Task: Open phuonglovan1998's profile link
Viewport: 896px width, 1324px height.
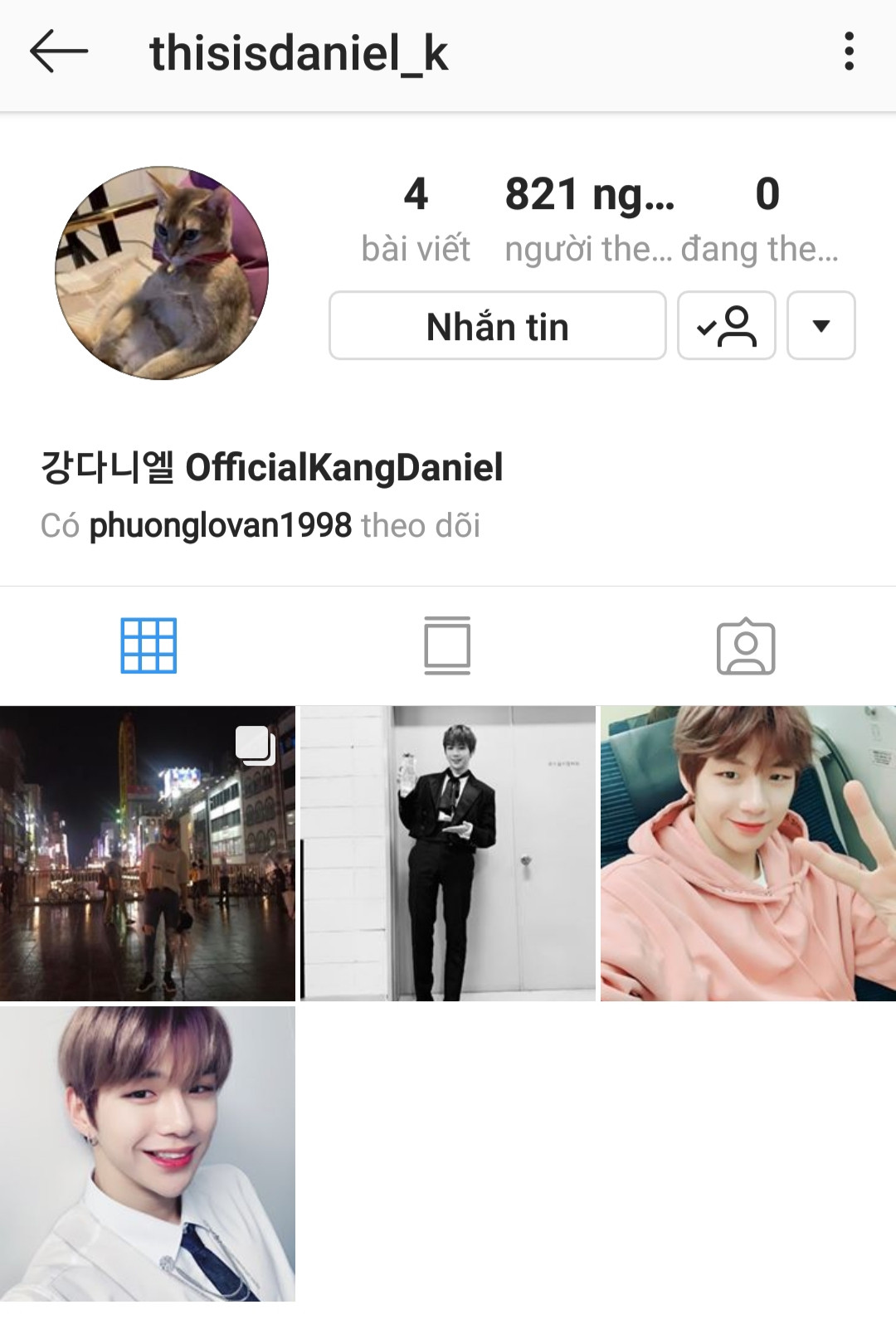Action: [x=221, y=524]
